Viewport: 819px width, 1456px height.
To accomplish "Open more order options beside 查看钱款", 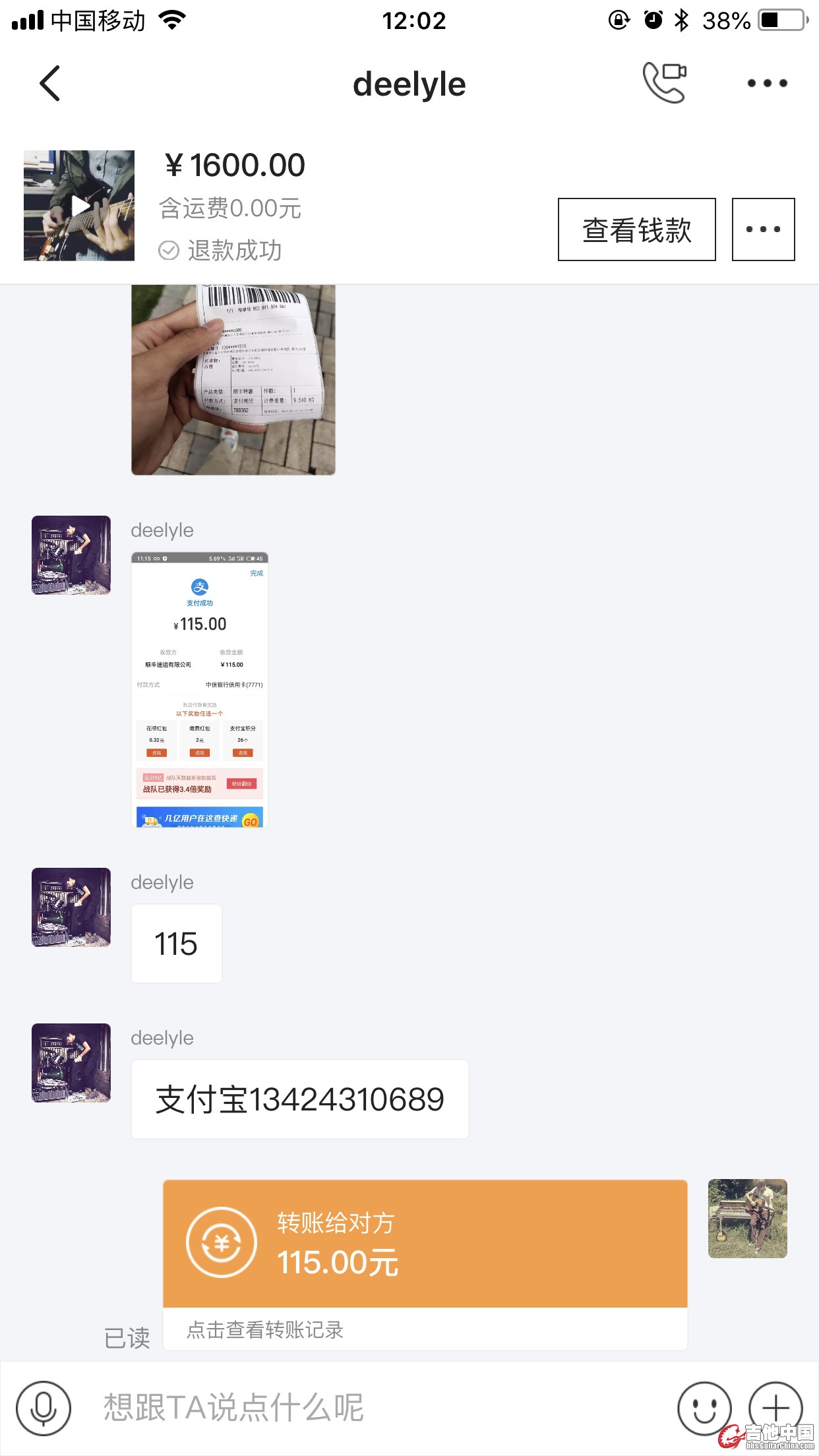I will (x=763, y=229).
